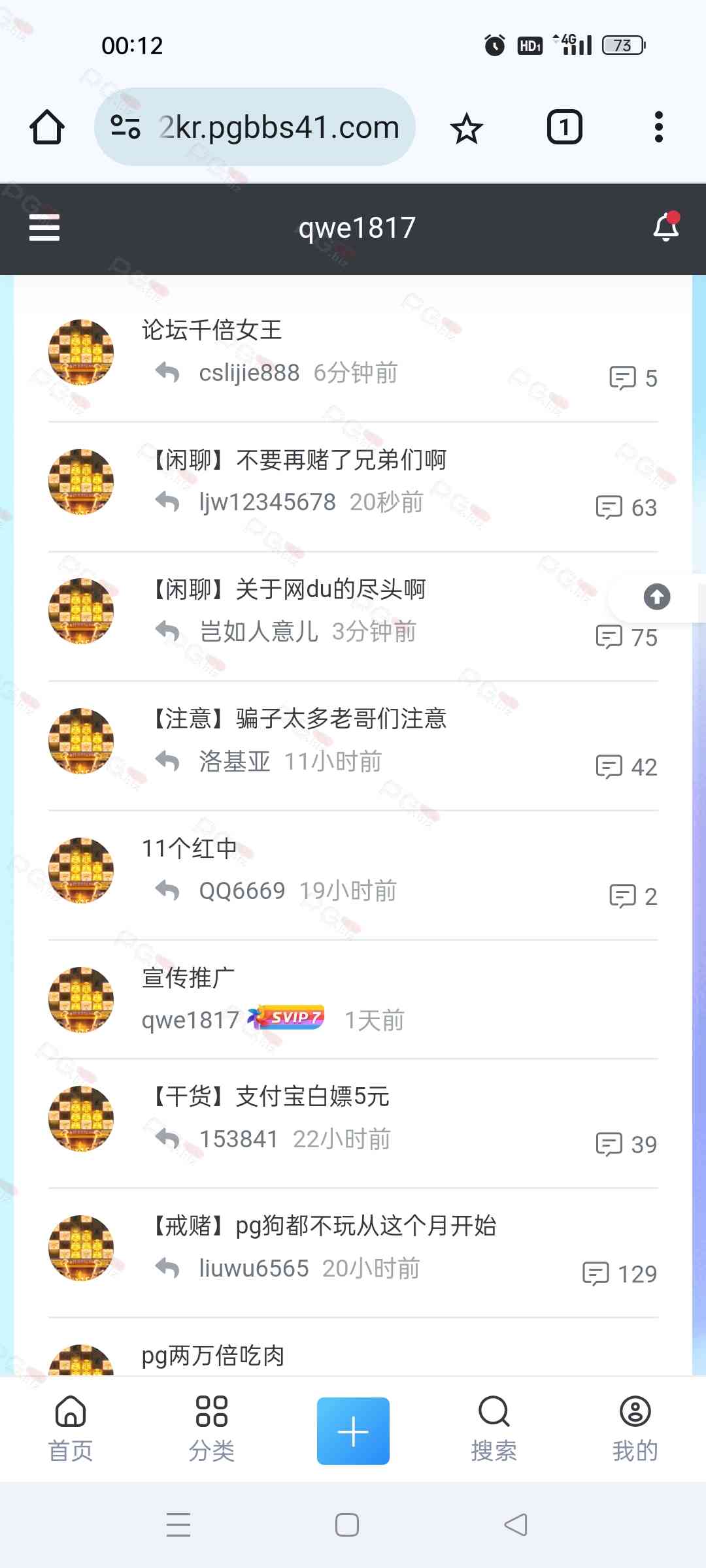Open the thread 11个红中
Screen dimensions: 706x1568
pyautogui.click(x=190, y=848)
